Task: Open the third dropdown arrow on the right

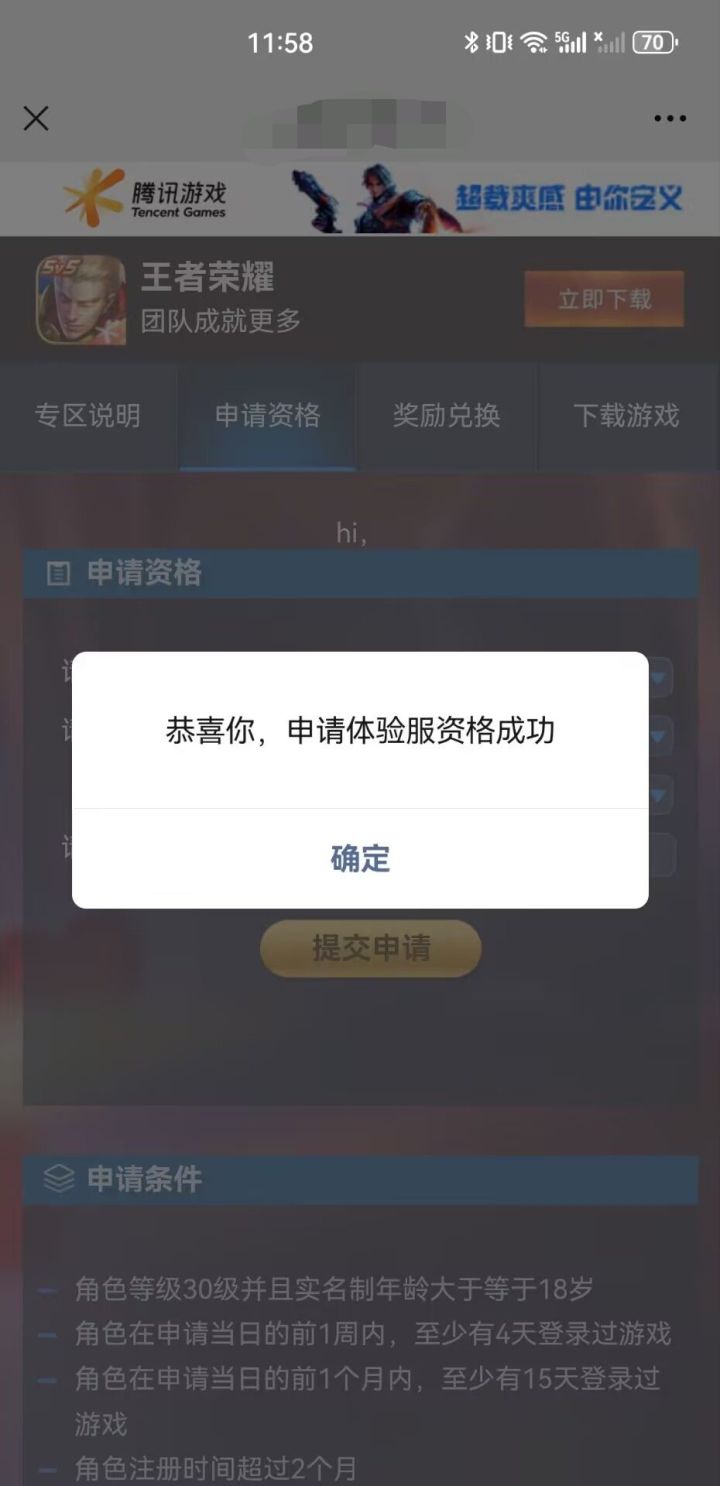Action: [x=658, y=796]
